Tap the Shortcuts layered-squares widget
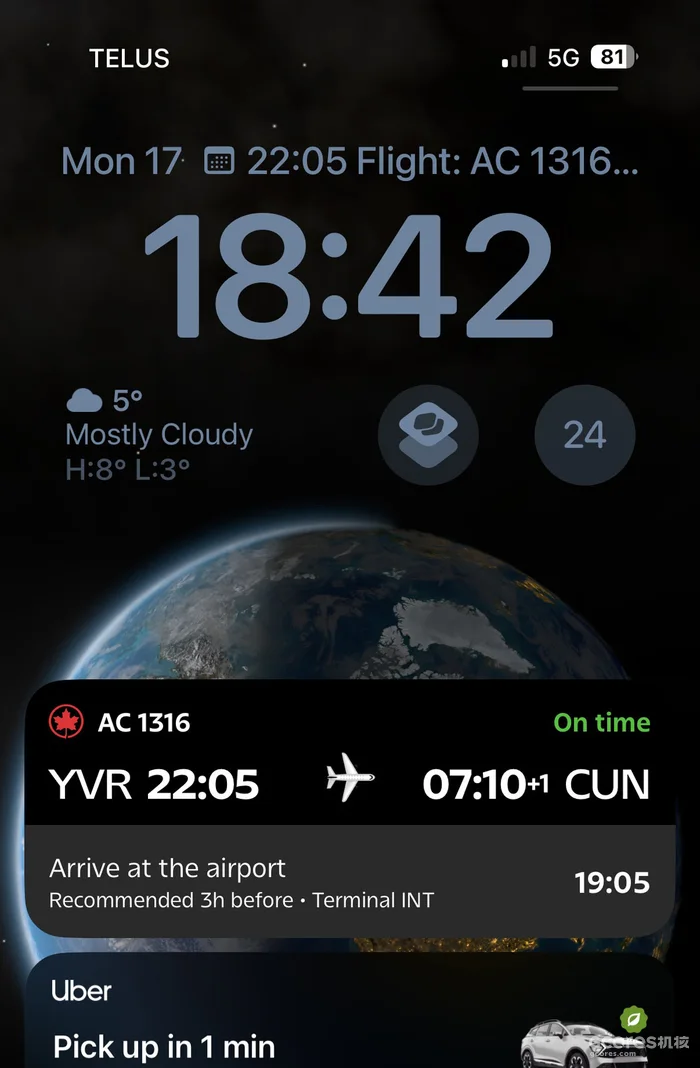Image resolution: width=700 pixels, height=1068 pixels. 428,435
